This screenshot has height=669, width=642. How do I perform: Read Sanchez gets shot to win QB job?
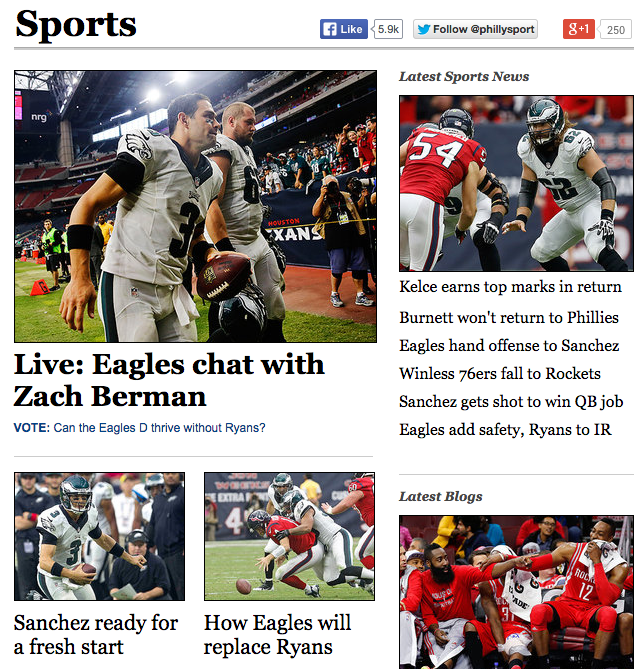coord(510,402)
